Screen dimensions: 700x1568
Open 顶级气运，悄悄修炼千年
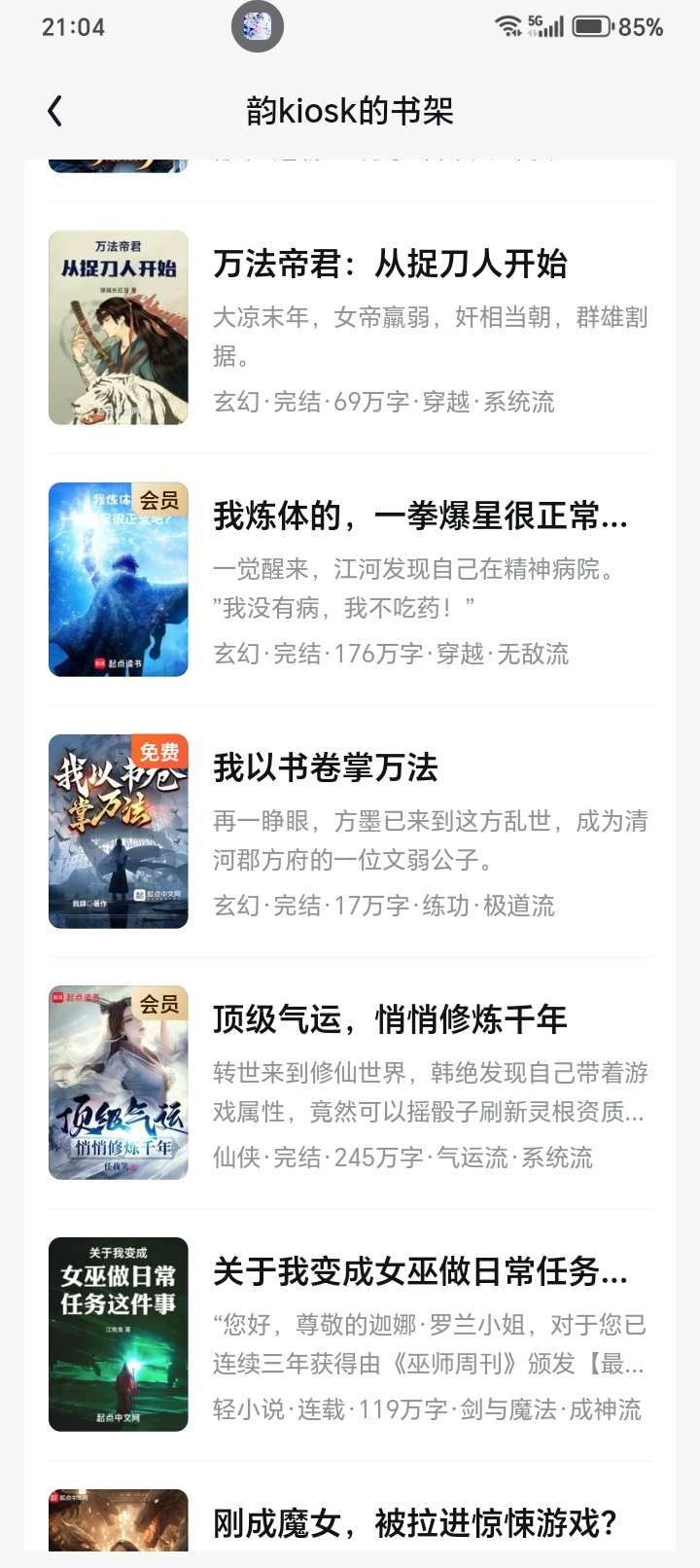(349, 1084)
